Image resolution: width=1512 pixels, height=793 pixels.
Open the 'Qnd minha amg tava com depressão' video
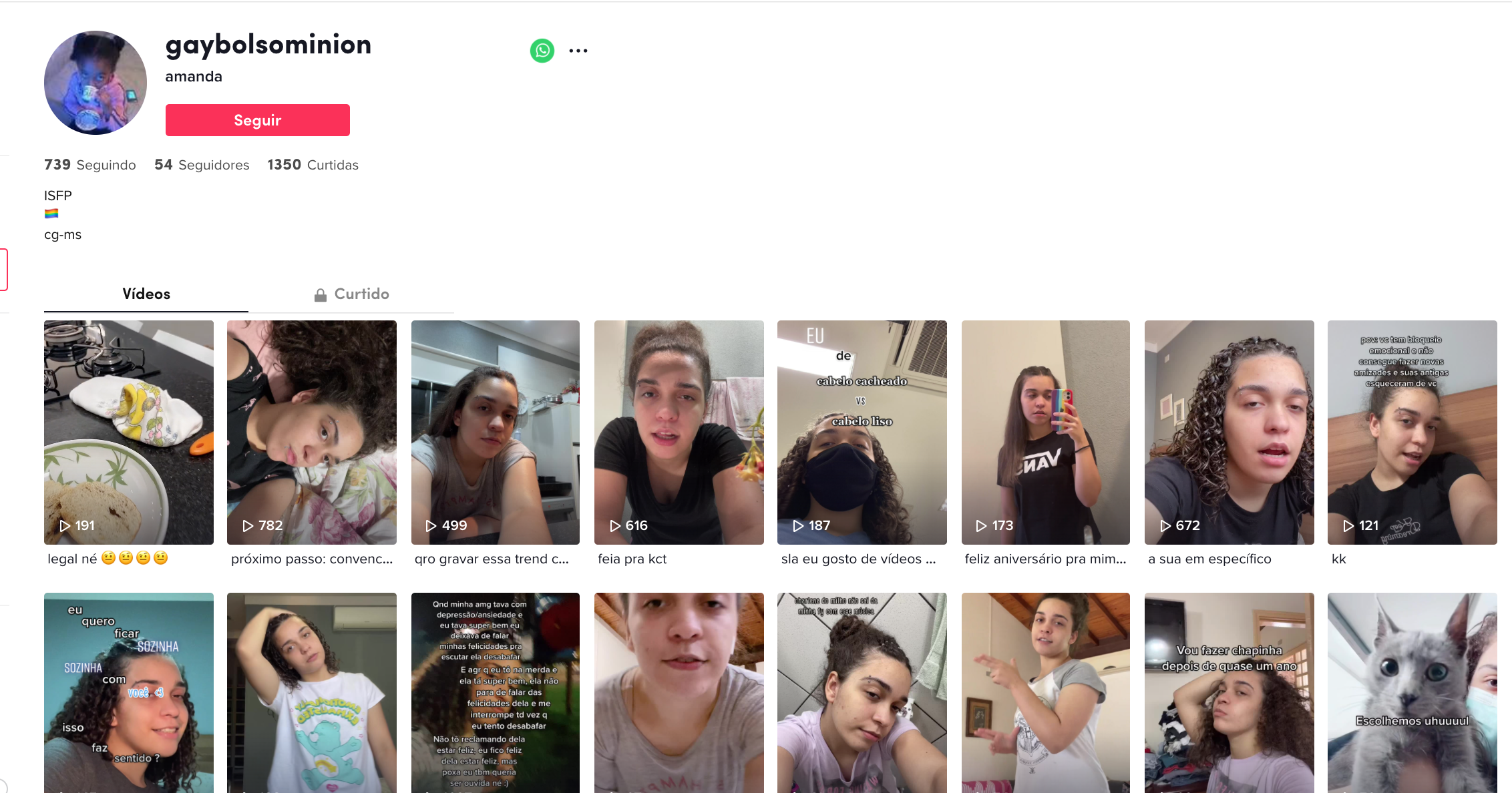pyautogui.click(x=495, y=693)
